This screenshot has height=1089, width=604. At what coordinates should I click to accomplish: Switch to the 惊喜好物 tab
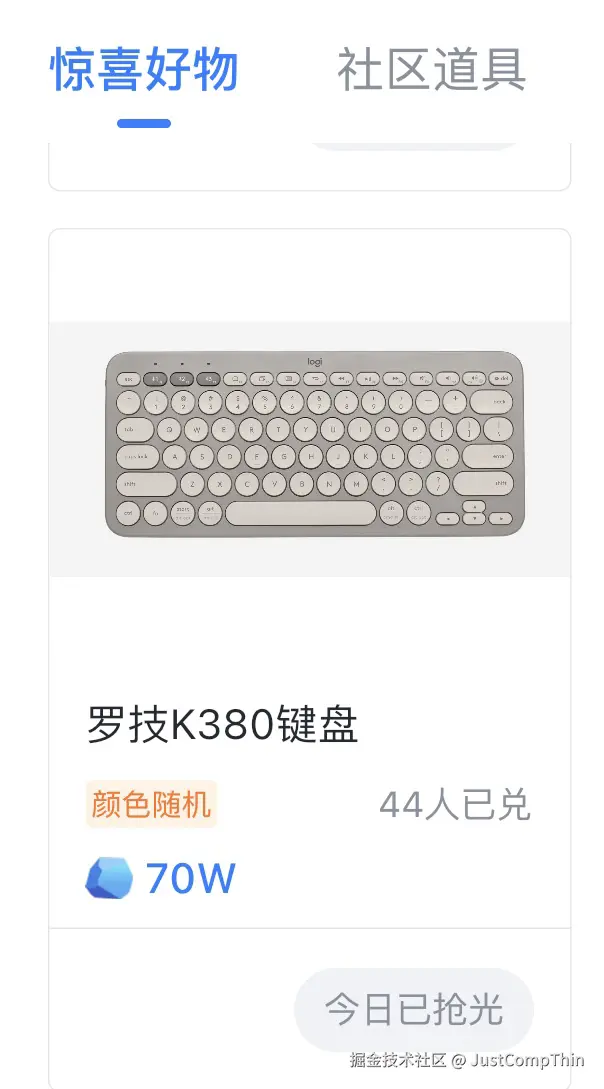tap(144, 70)
